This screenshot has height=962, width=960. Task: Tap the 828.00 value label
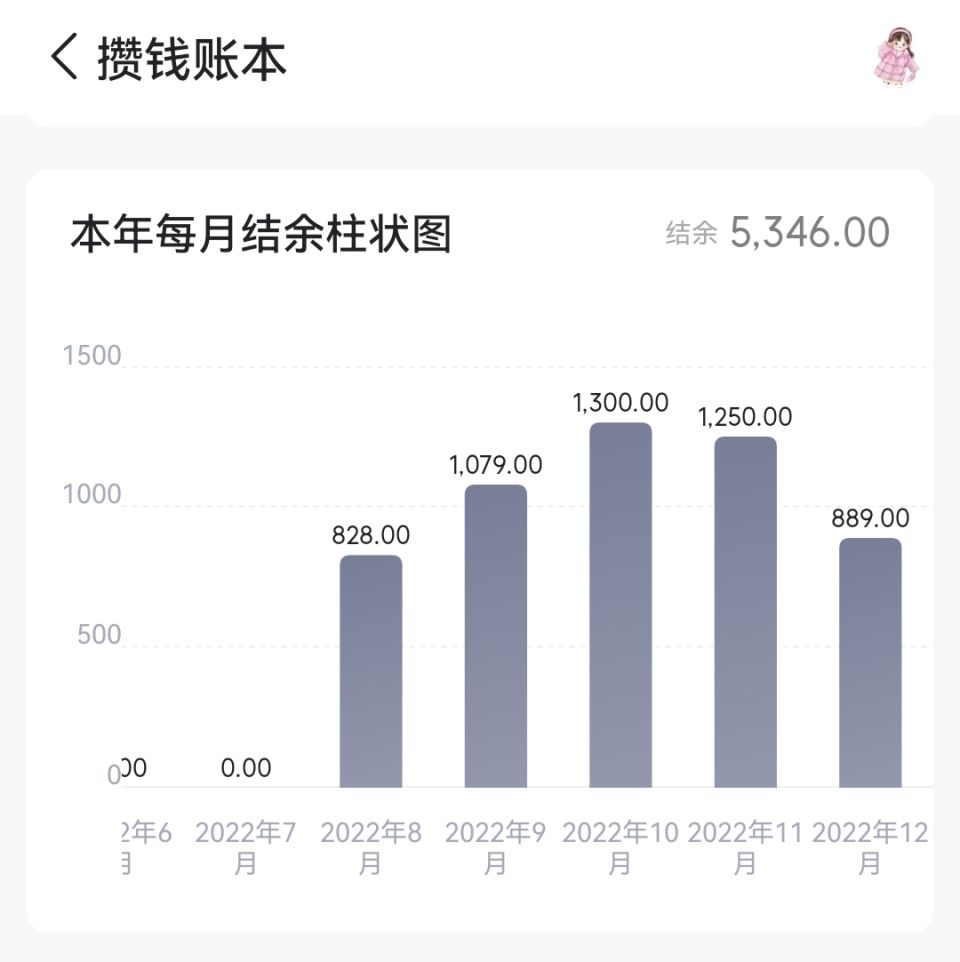370,535
